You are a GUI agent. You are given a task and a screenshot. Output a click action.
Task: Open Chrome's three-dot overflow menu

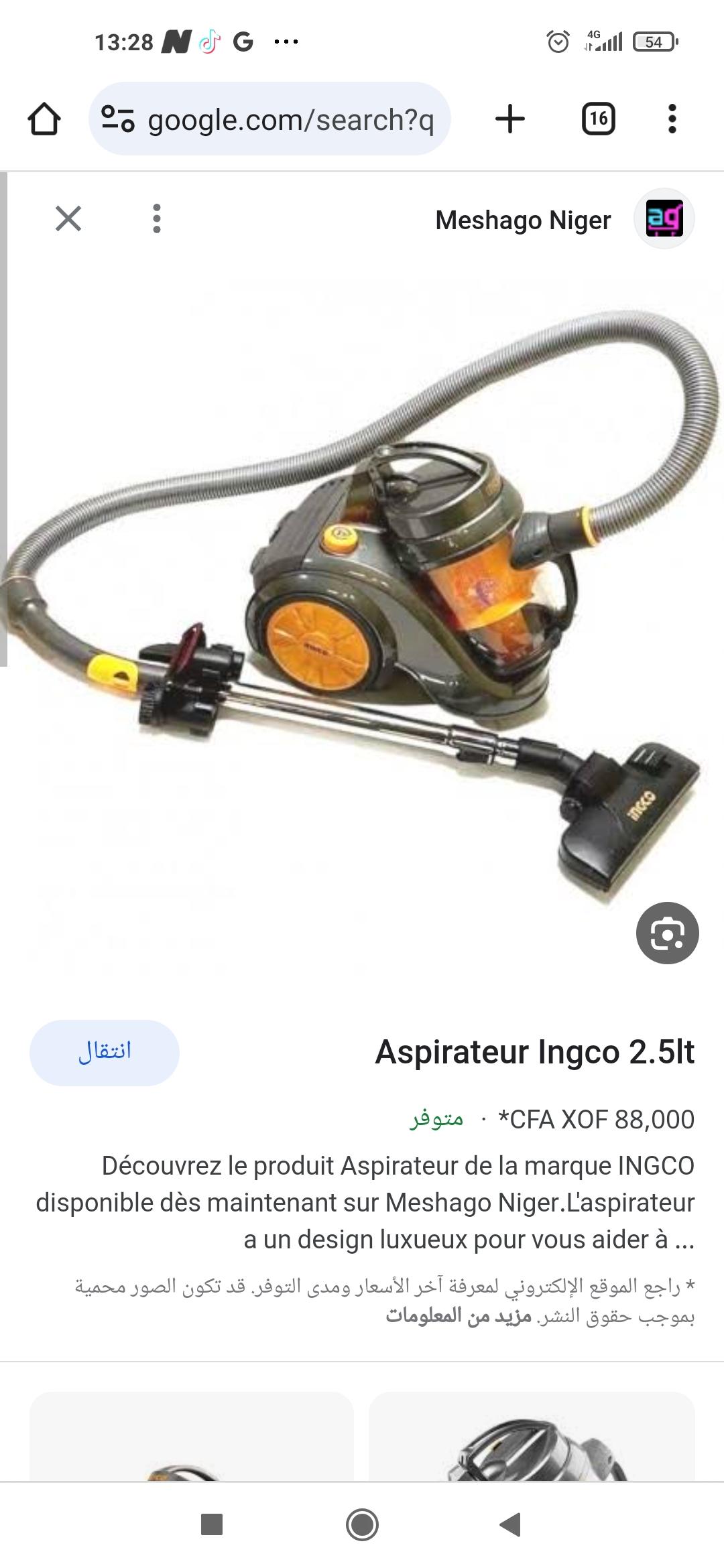pos(670,119)
